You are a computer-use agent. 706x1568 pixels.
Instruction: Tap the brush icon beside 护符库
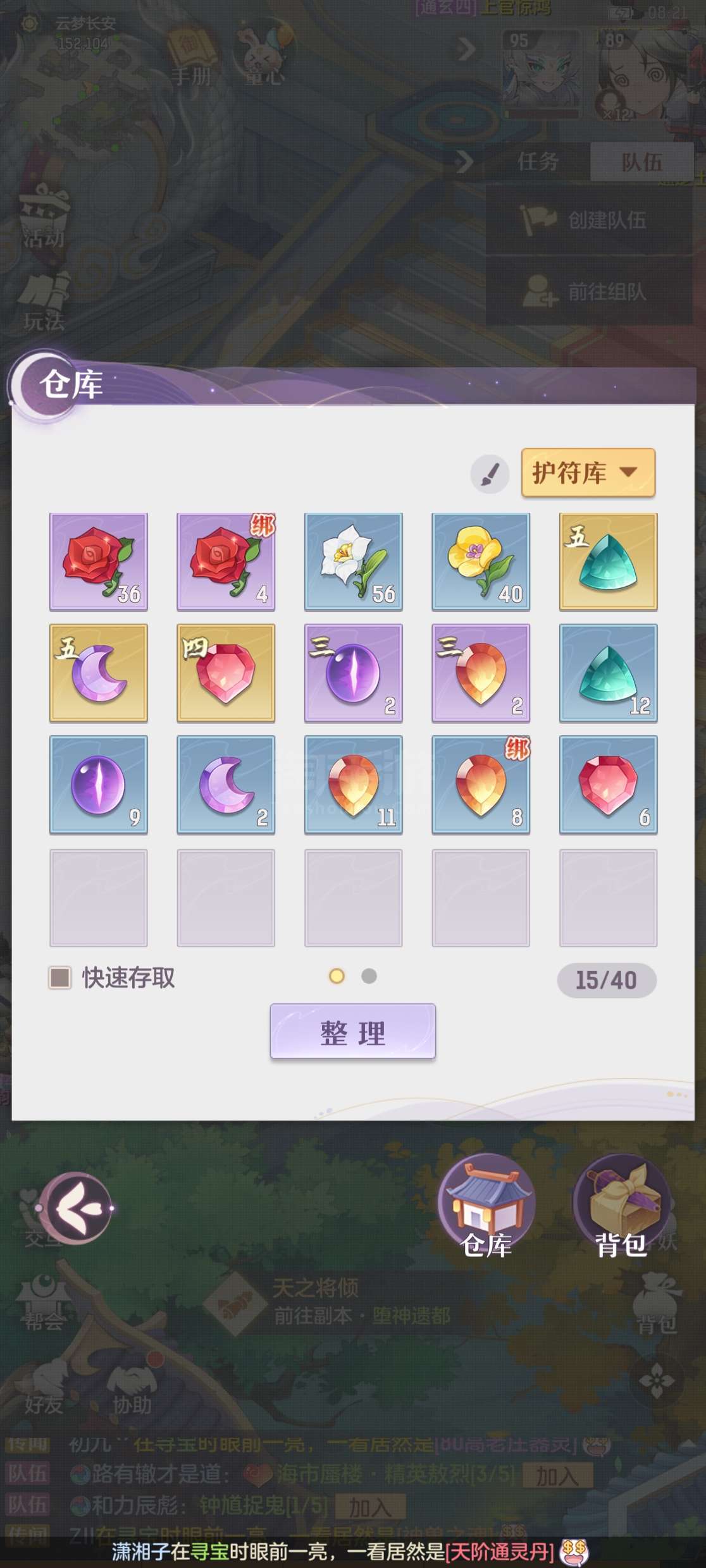(x=490, y=474)
